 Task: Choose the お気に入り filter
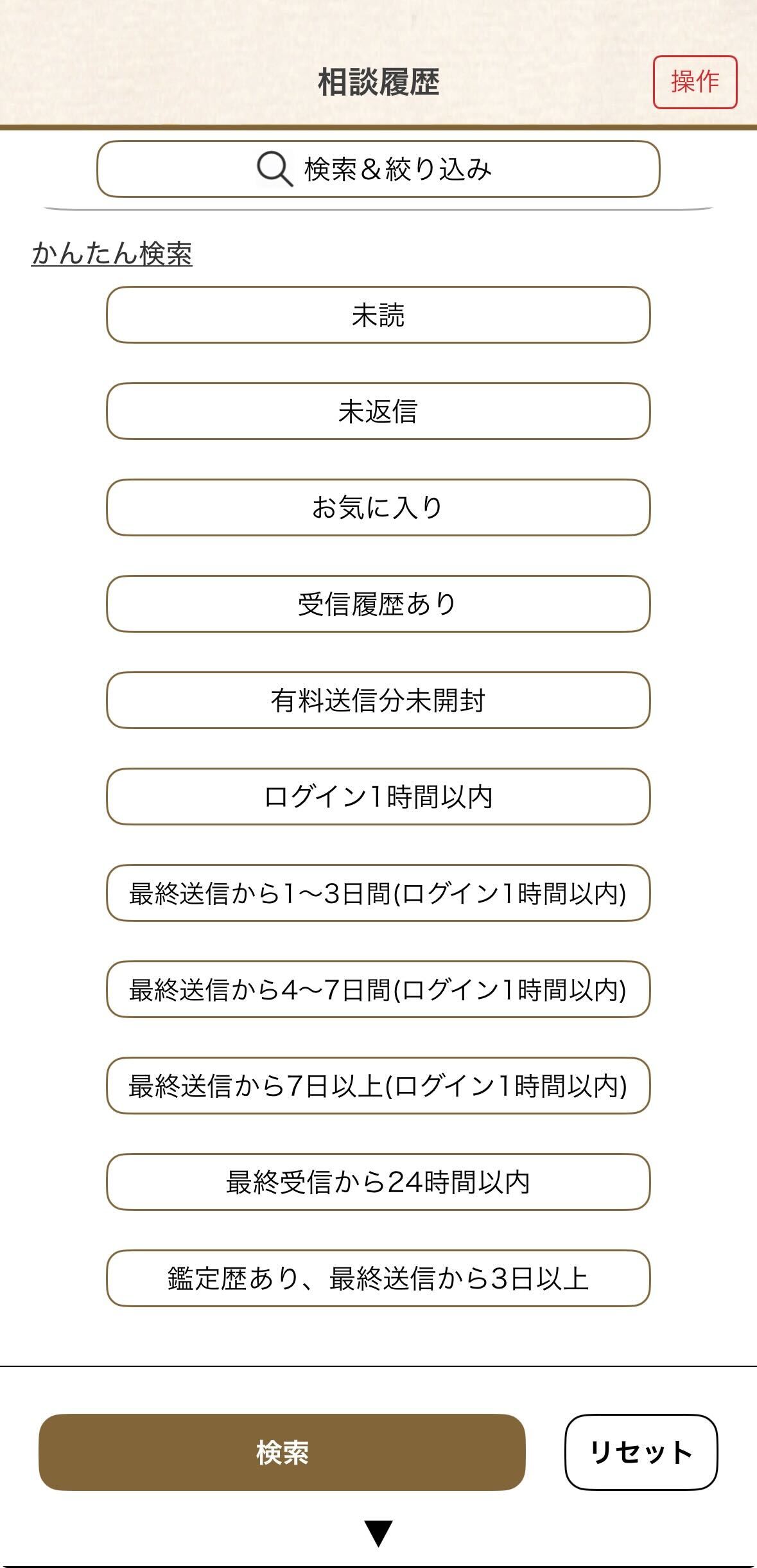[378, 507]
